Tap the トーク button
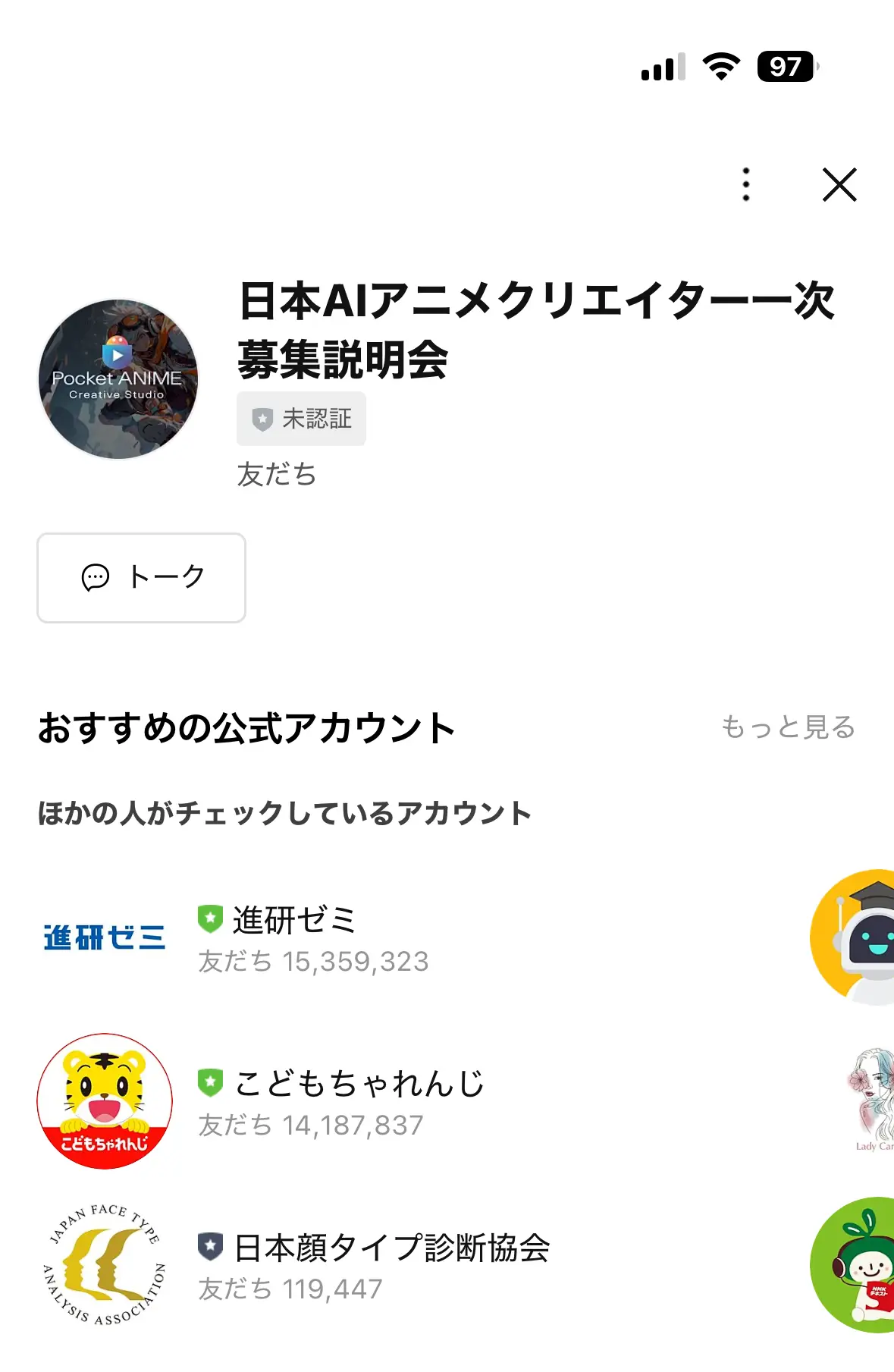Viewport: 894px width, 1372px height. (142, 577)
